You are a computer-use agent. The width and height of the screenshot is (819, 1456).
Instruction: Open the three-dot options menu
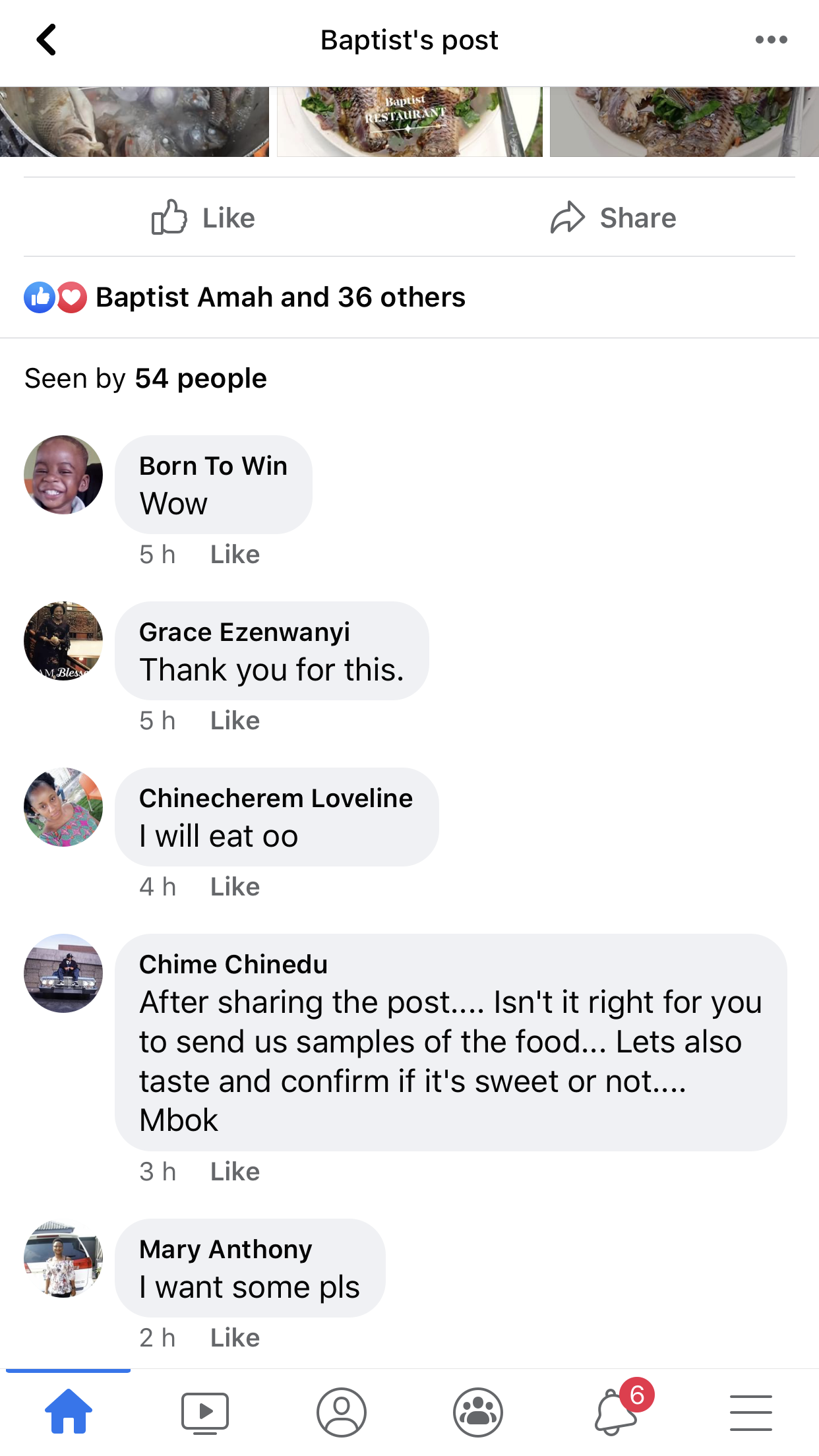[771, 40]
